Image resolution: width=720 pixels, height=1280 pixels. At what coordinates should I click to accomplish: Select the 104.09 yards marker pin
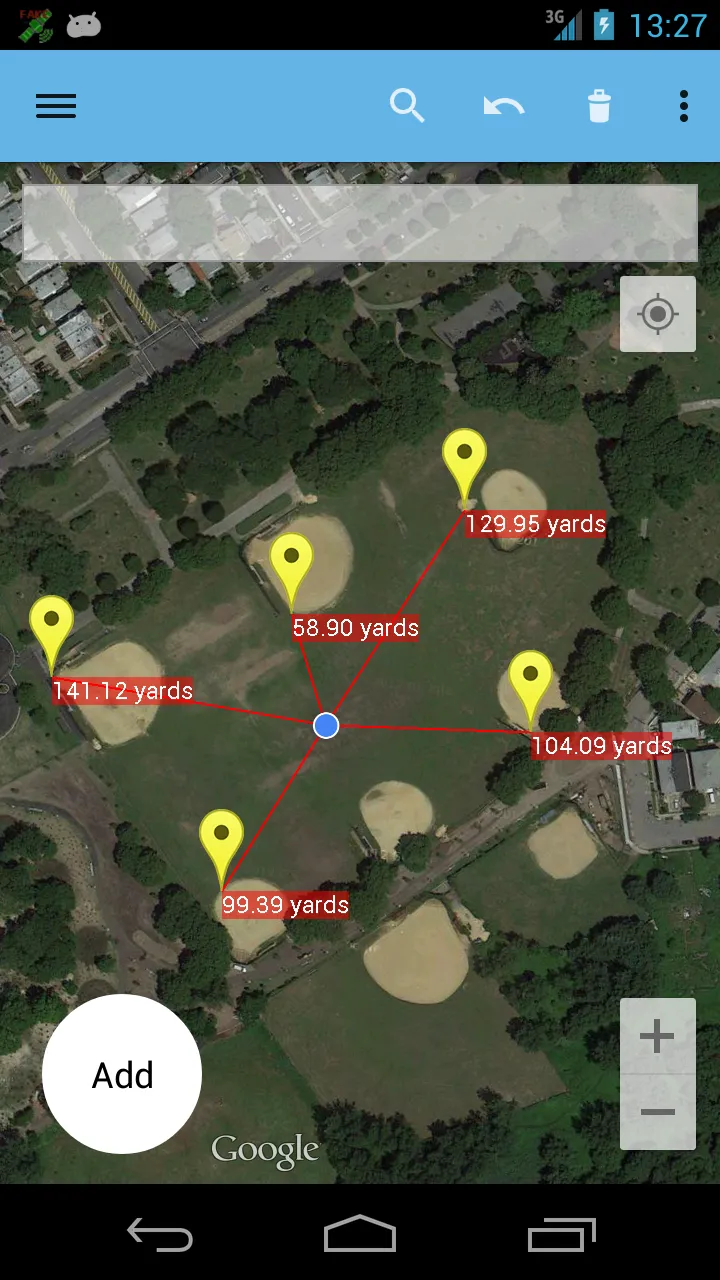[x=530, y=679]
